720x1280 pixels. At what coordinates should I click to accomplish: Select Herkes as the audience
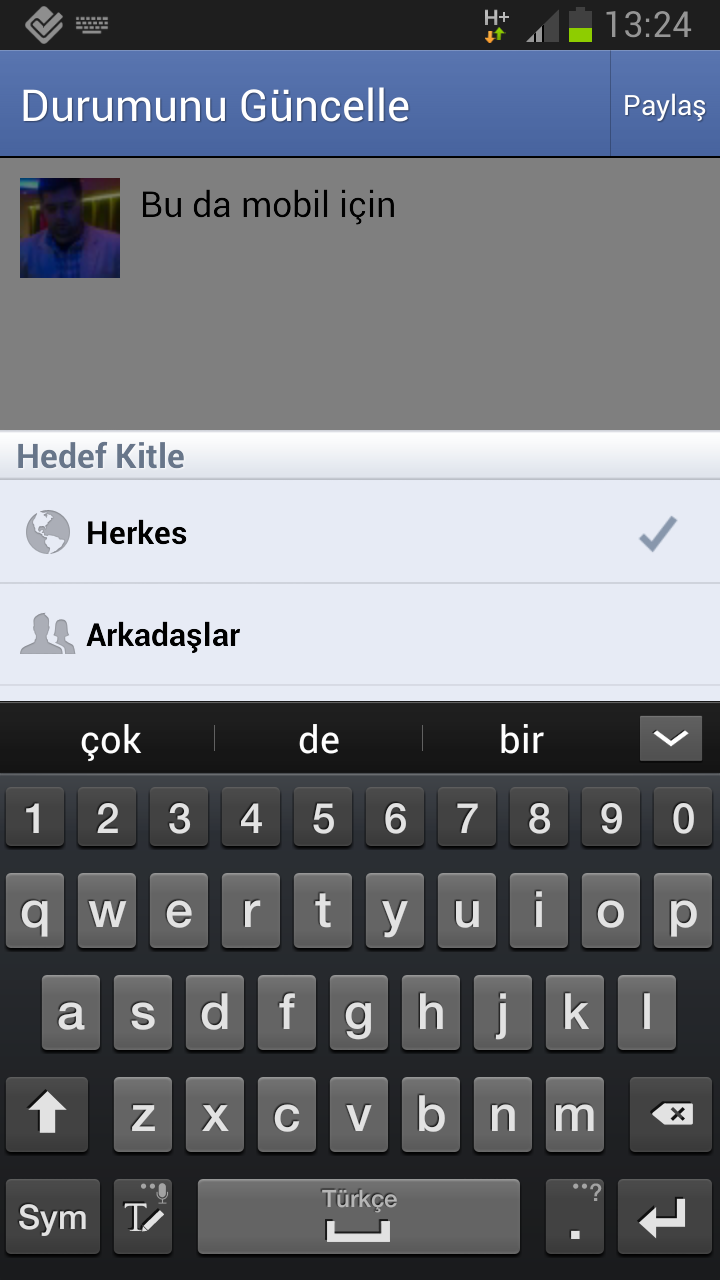click(x=360, y=532)
